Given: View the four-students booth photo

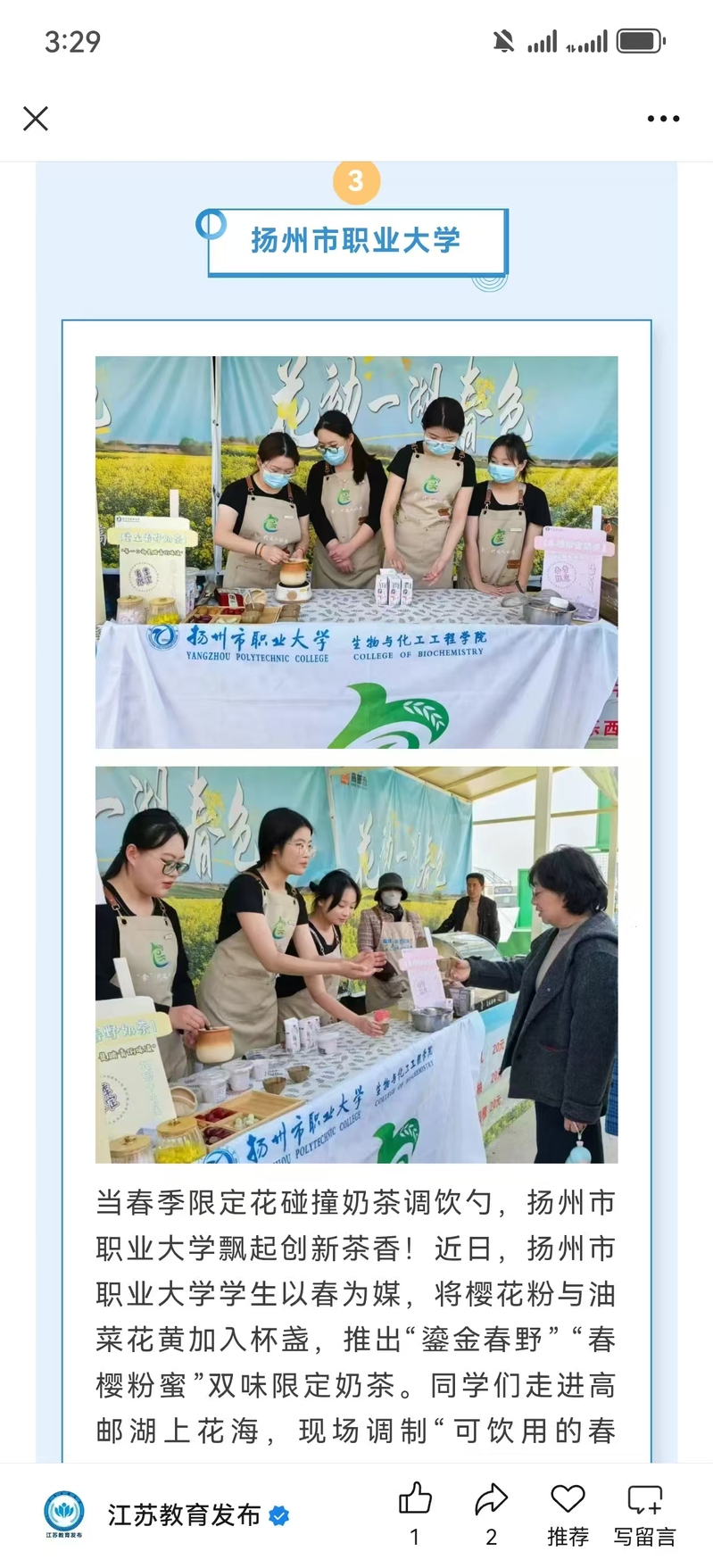Looking at the screenshot, I should [x=356, y=552].
